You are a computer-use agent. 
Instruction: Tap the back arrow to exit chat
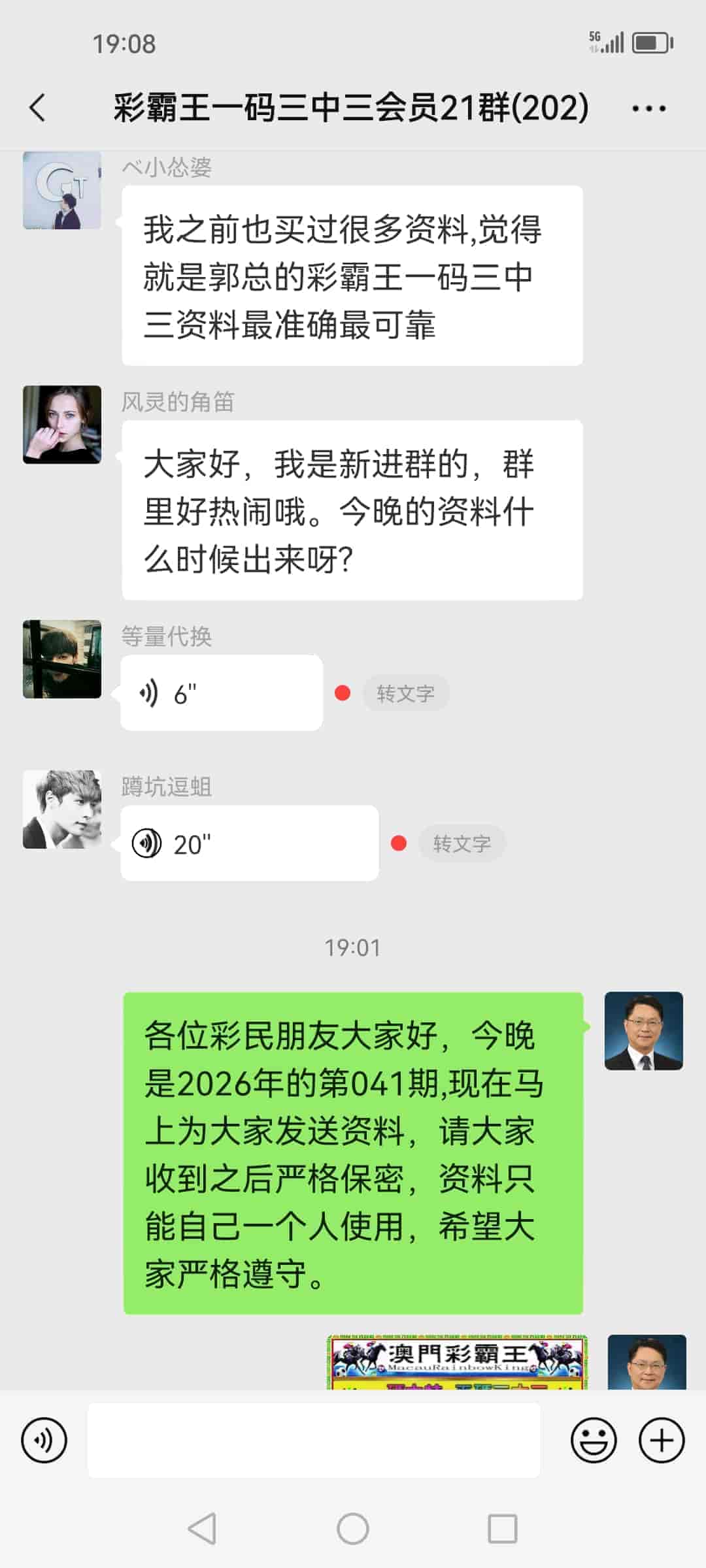tap(37, 108)
